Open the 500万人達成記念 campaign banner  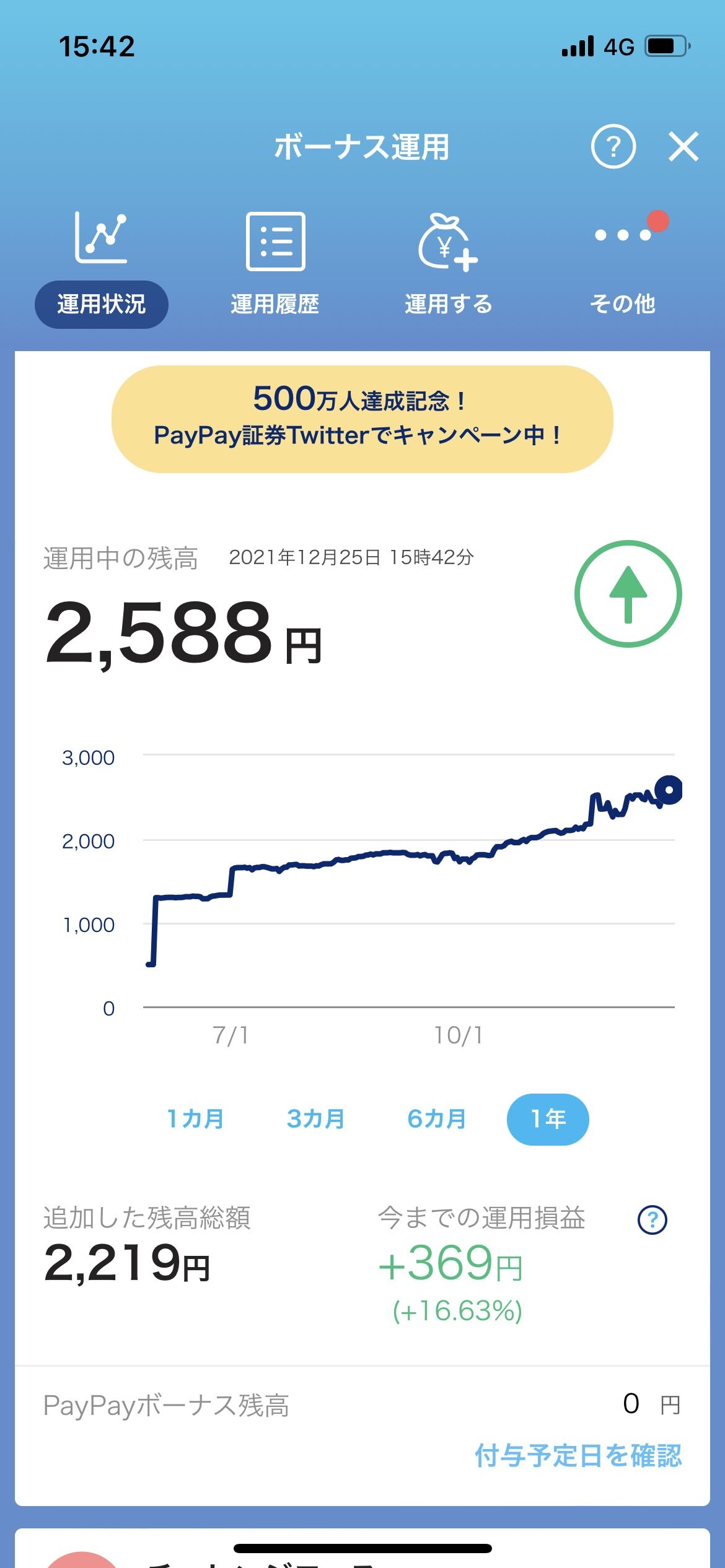(362, 419)
